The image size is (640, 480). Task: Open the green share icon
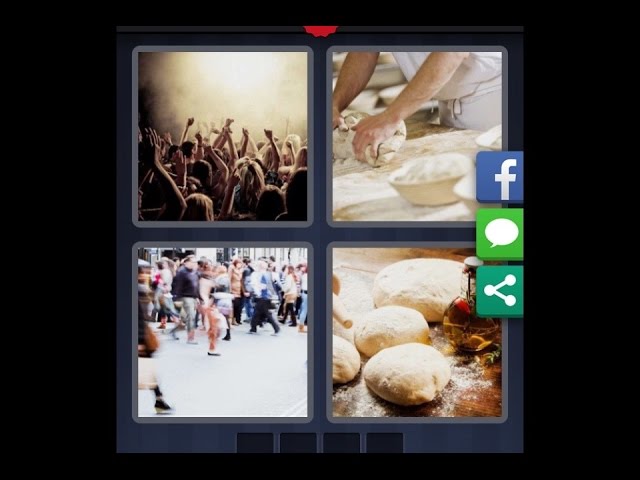coord(500,291)
